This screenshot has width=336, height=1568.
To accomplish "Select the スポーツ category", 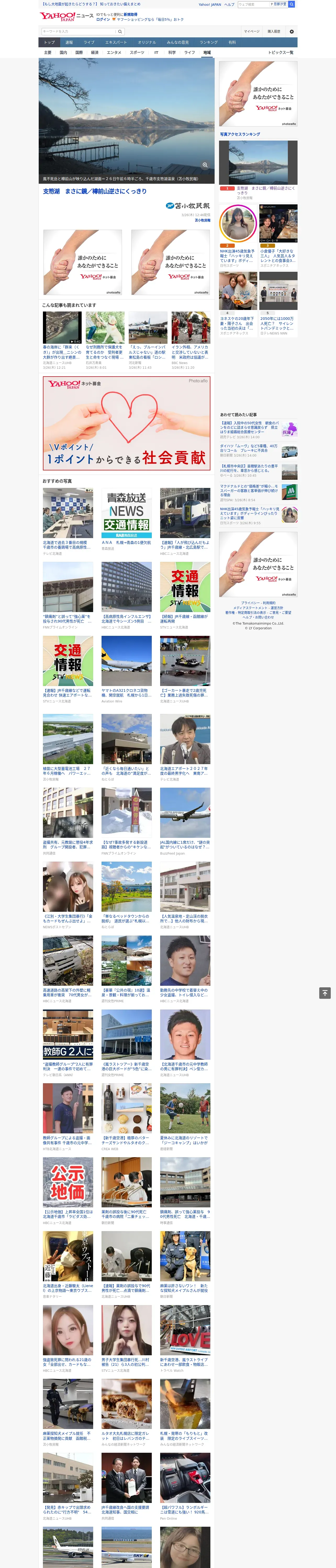I will coord(137,52).
